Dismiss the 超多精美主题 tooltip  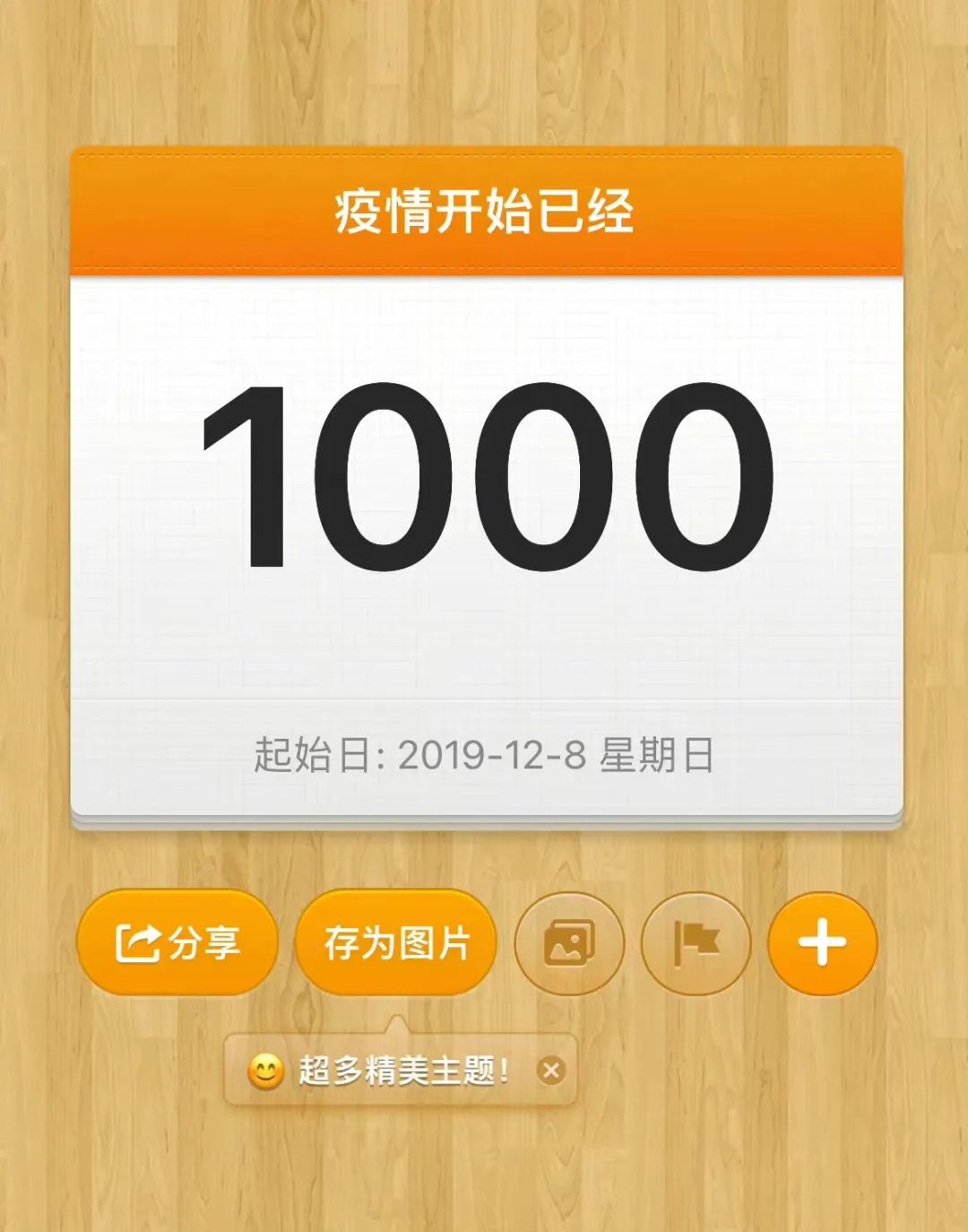coord(551,1070)
